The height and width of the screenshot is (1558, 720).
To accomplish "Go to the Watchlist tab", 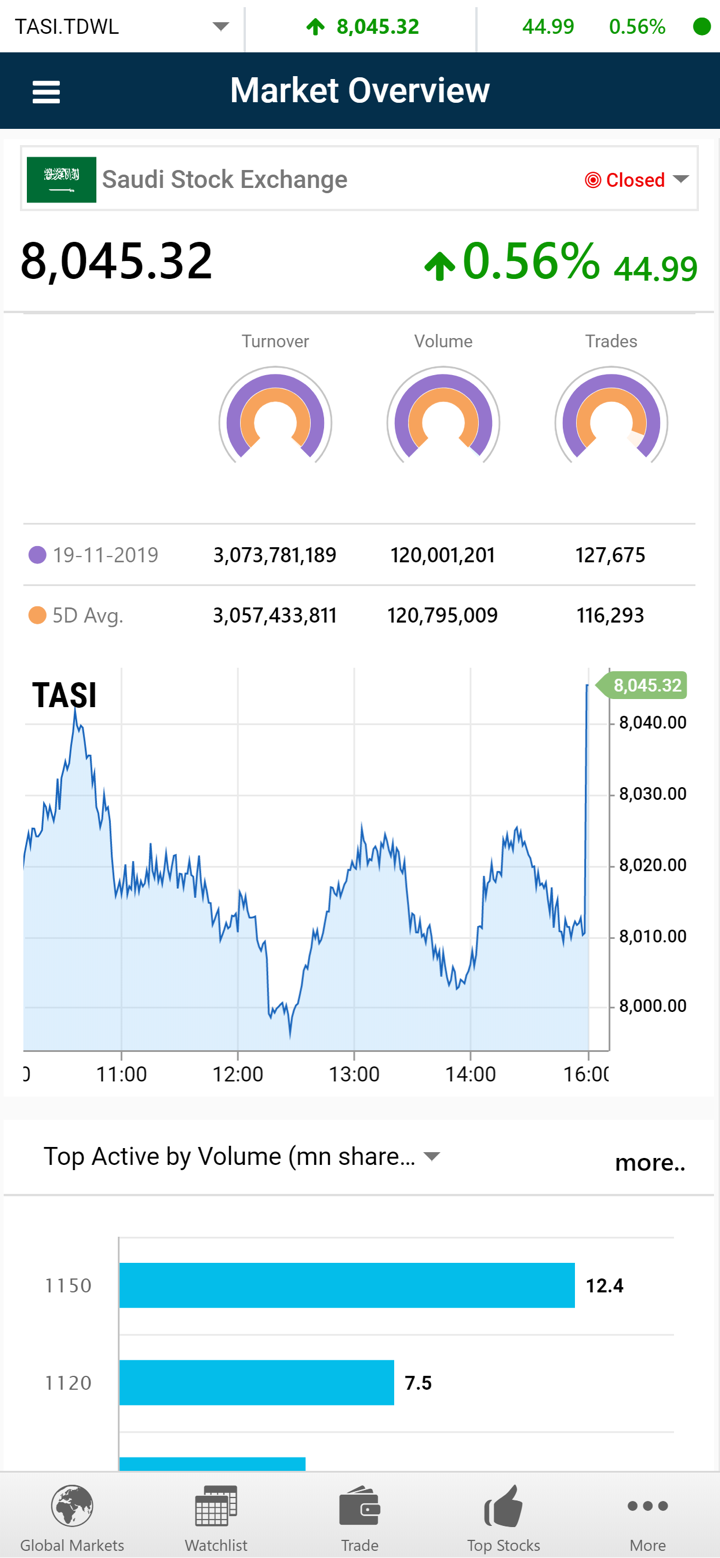I will (x=216, y=1517).
